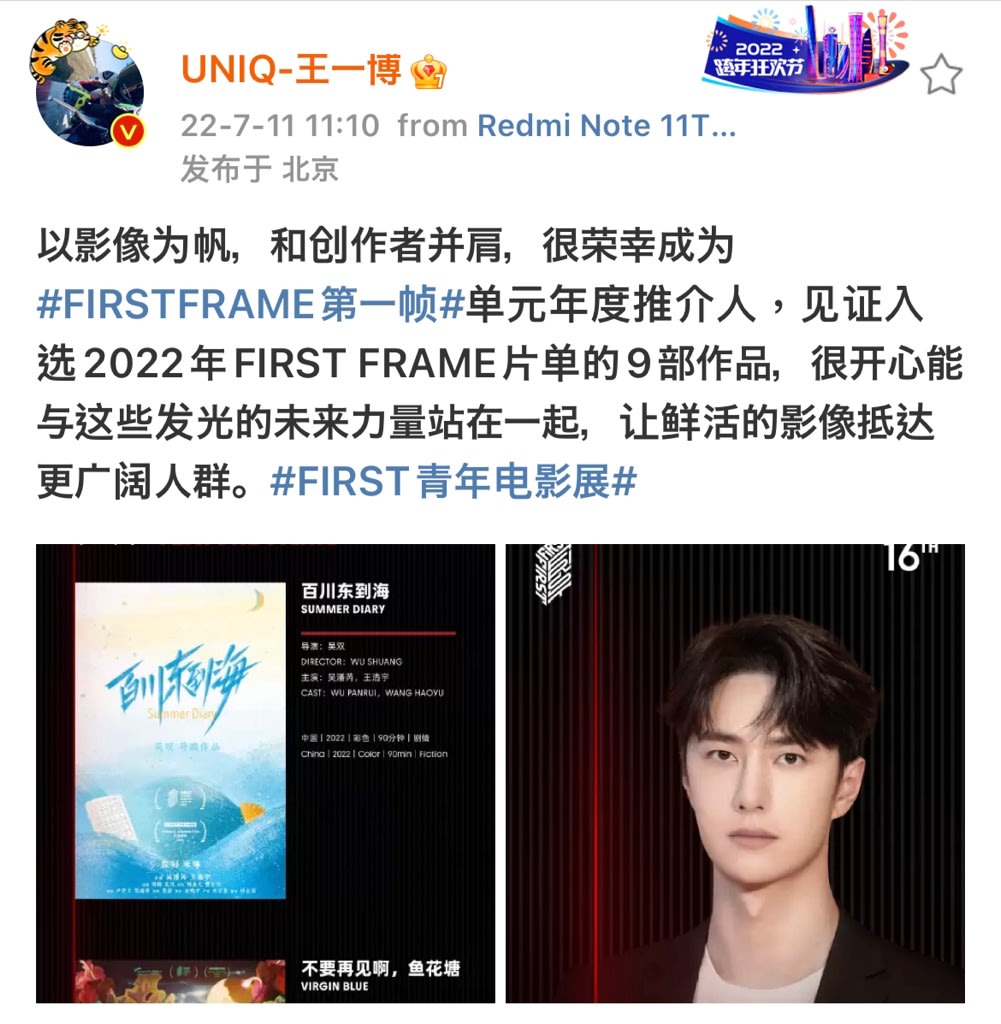Open UNIQ-王一博's profile avatar

[88, 83]
